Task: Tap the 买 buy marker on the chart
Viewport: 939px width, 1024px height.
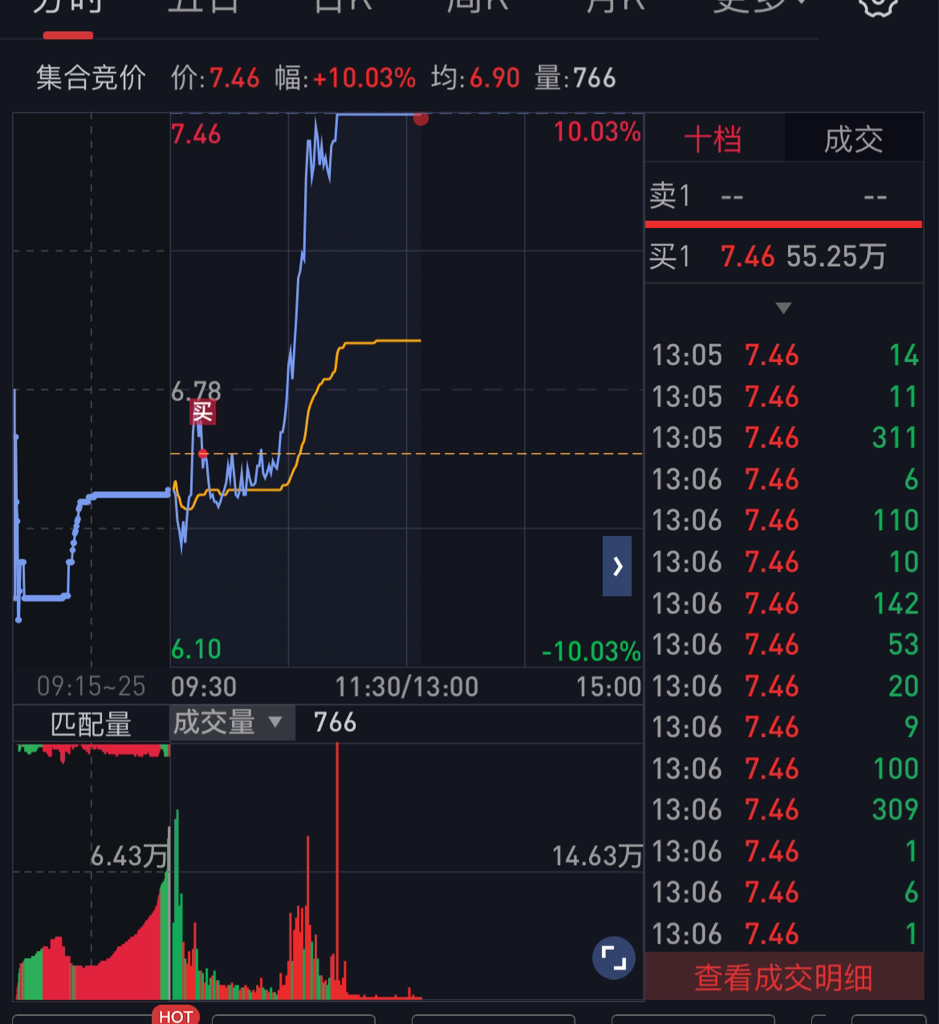Action: 203,411
